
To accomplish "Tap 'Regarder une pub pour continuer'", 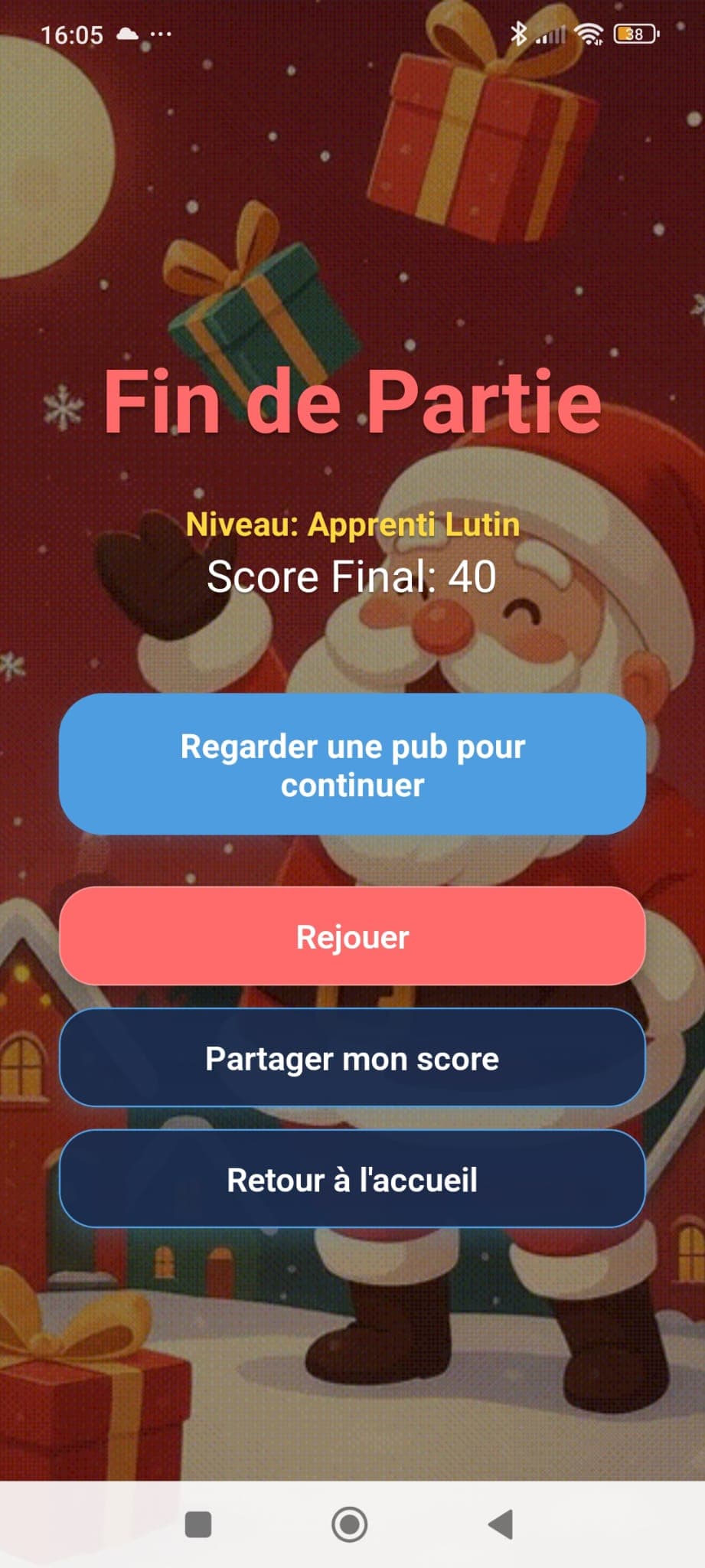I will point(352,764).
